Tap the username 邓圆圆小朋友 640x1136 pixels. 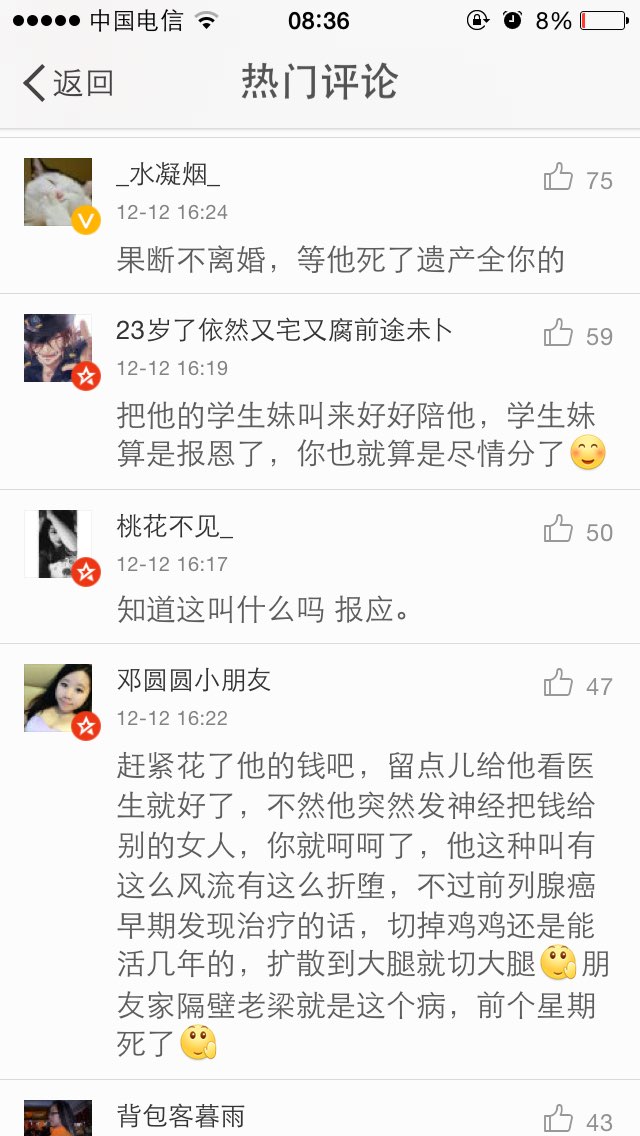194,682
